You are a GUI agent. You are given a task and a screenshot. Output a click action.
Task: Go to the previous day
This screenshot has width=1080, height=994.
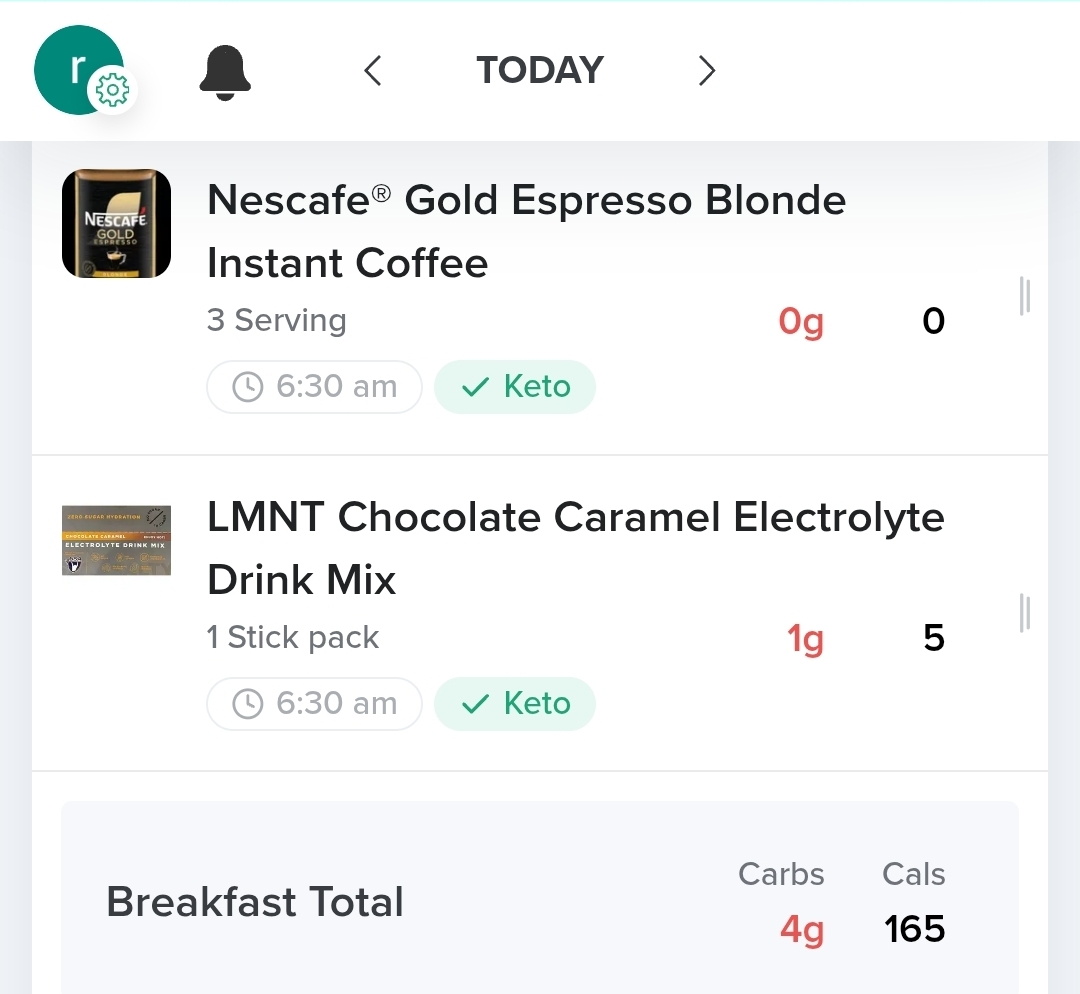coord(373,71)
